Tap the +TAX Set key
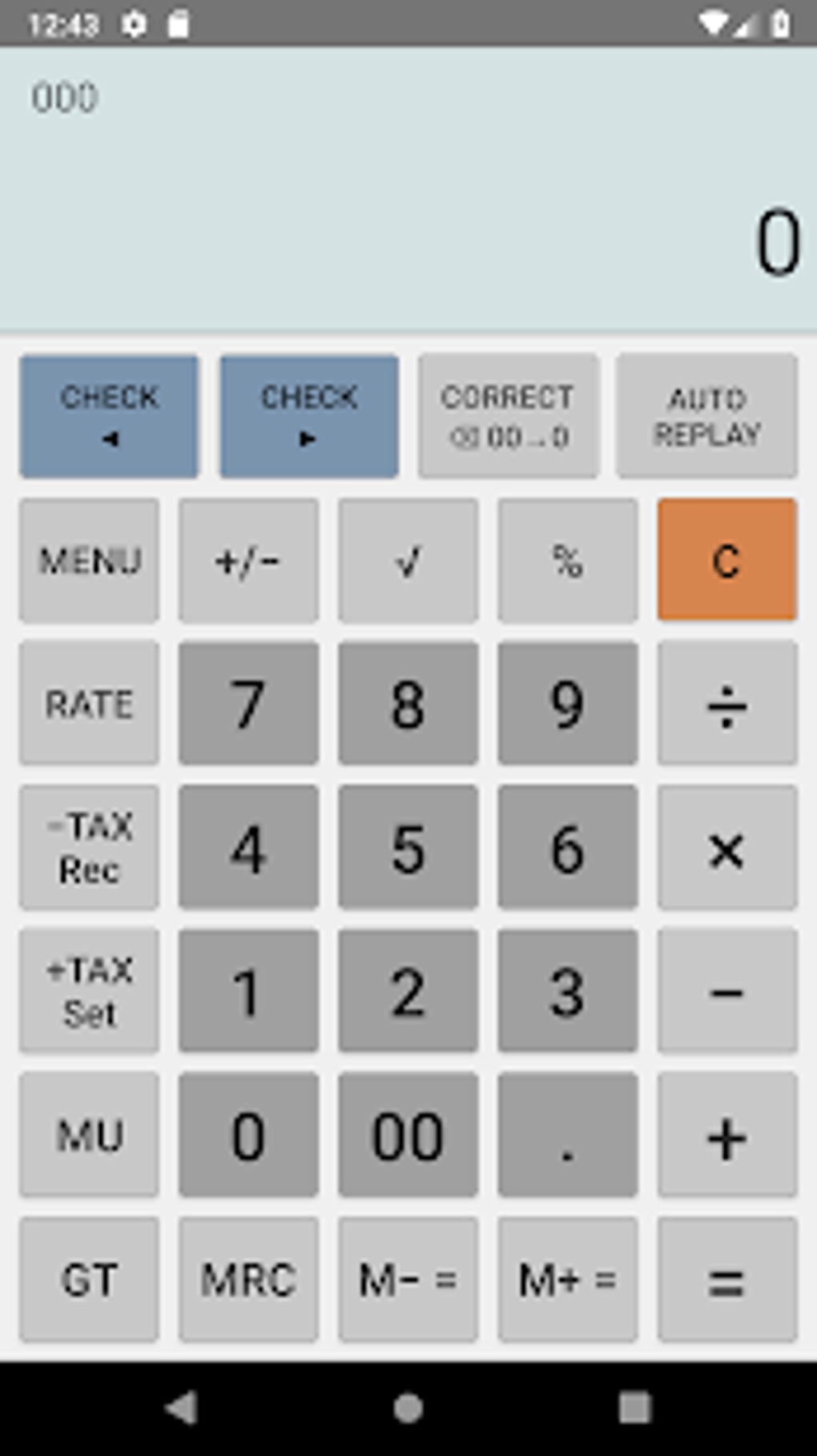 (89, 990)
